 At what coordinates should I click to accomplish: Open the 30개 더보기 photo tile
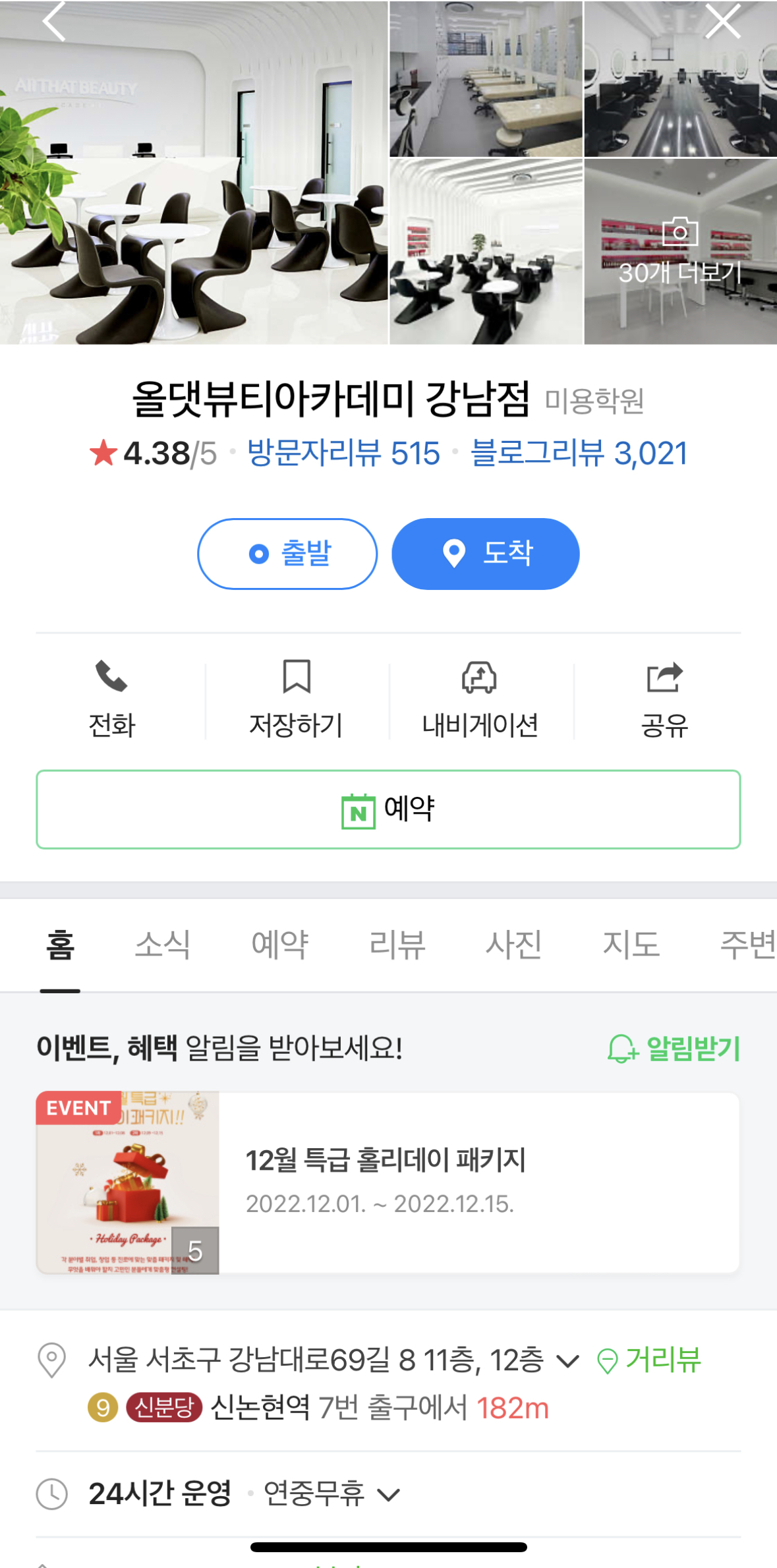(x=680, y=252)
